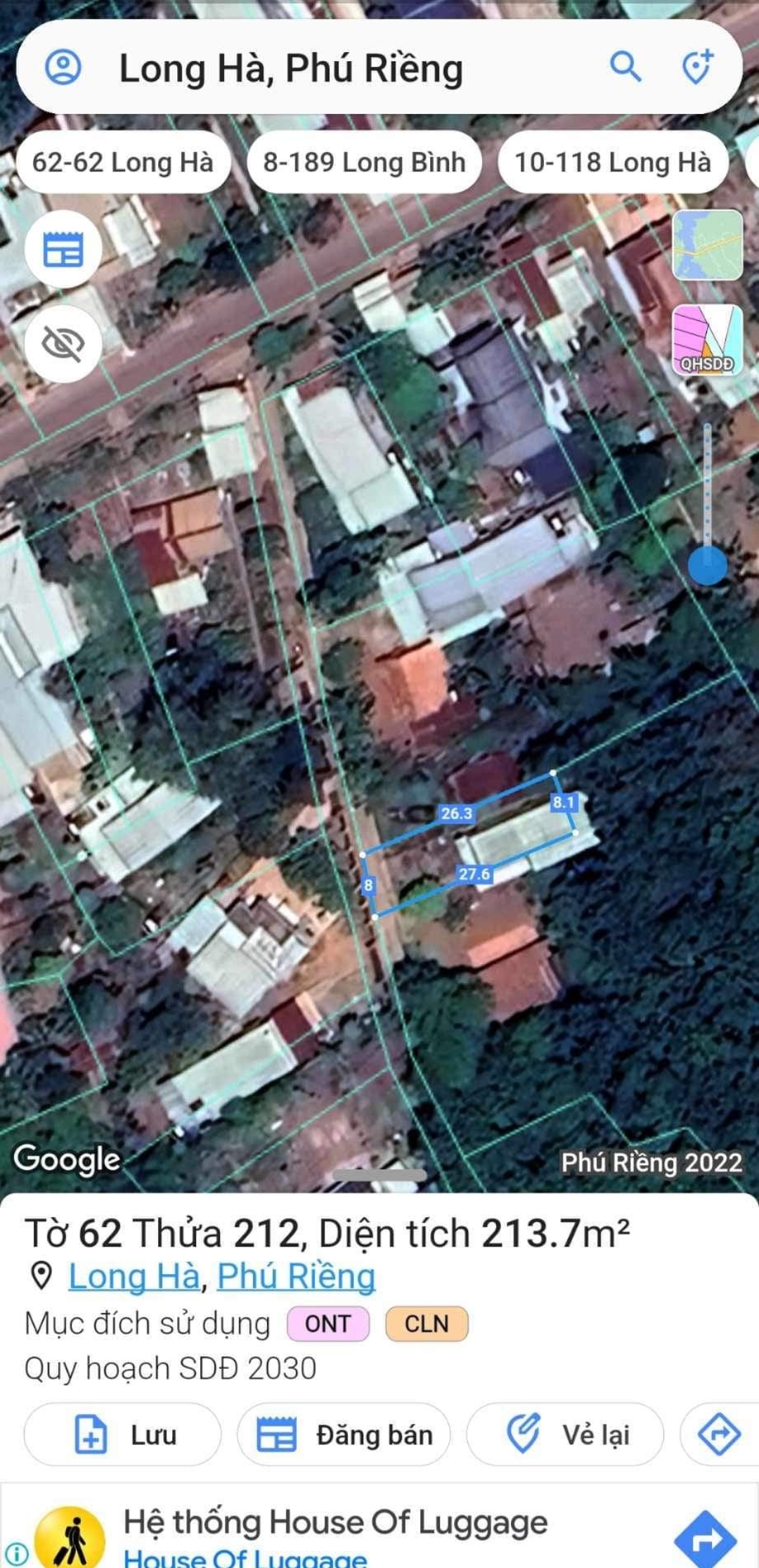Open the Phú Riềng link

click(296, 1276)
